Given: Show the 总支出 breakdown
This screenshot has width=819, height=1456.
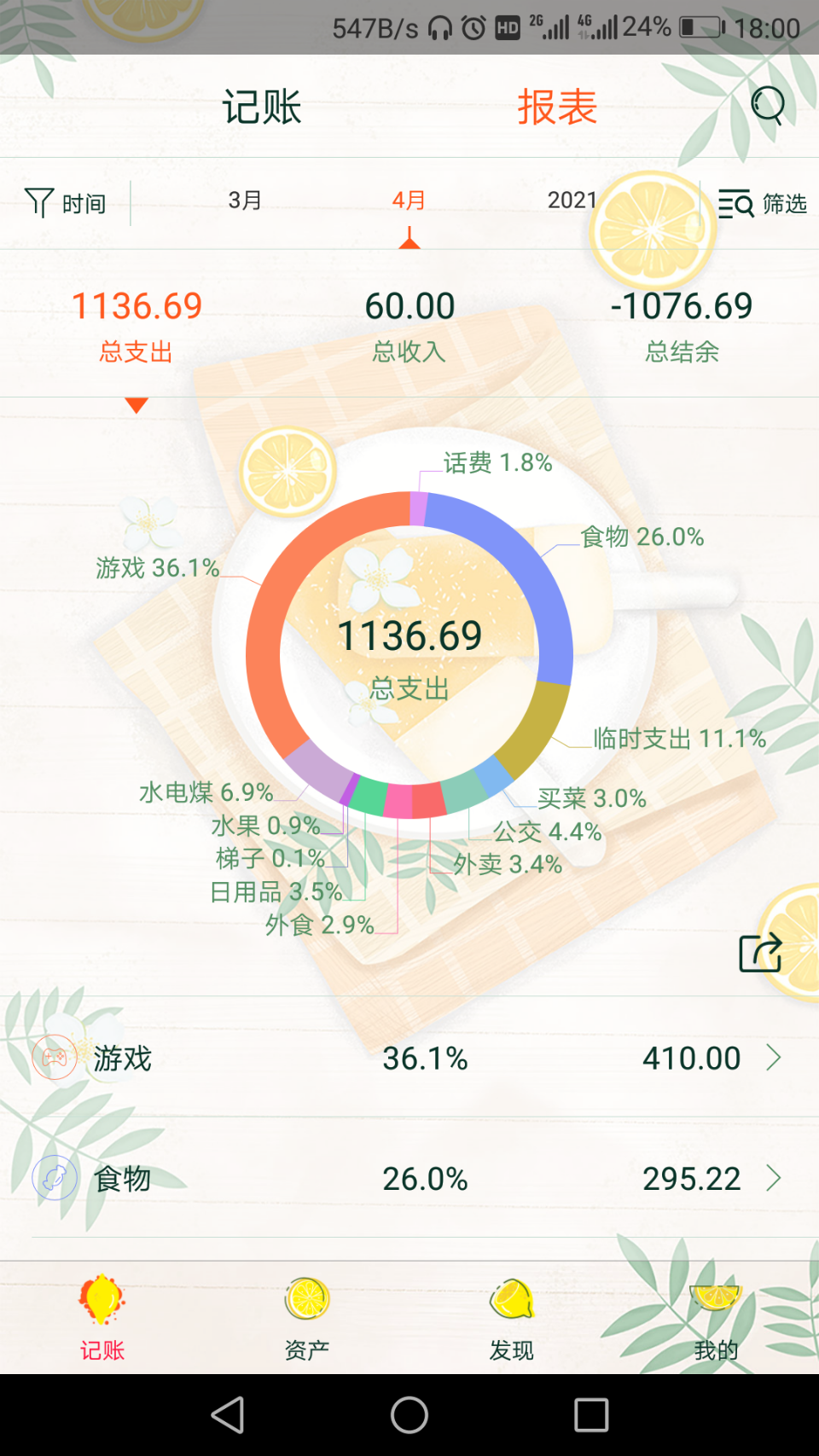Looking at the screenshot, I should (x=136, y=324).
